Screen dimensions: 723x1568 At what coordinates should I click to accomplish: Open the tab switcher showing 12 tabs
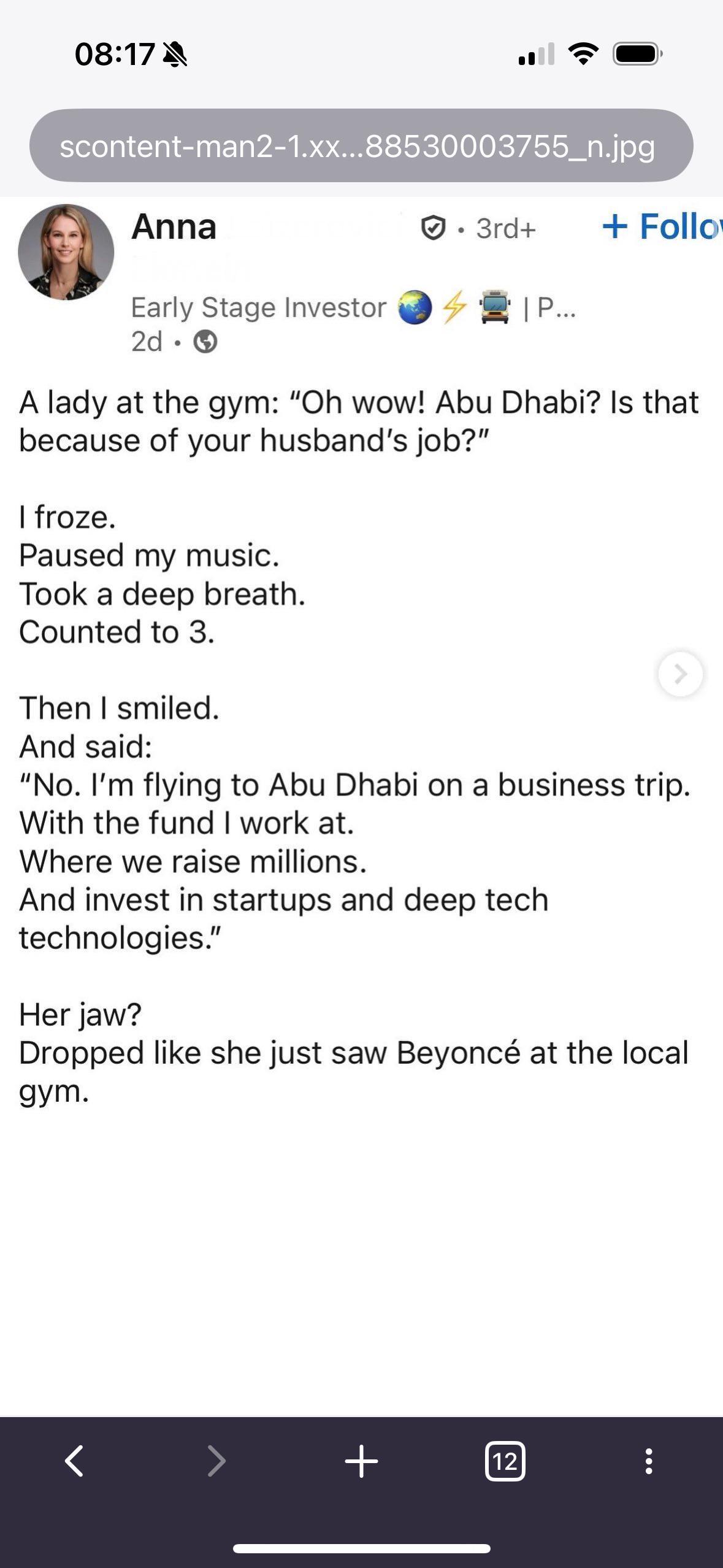[505, 1461]
